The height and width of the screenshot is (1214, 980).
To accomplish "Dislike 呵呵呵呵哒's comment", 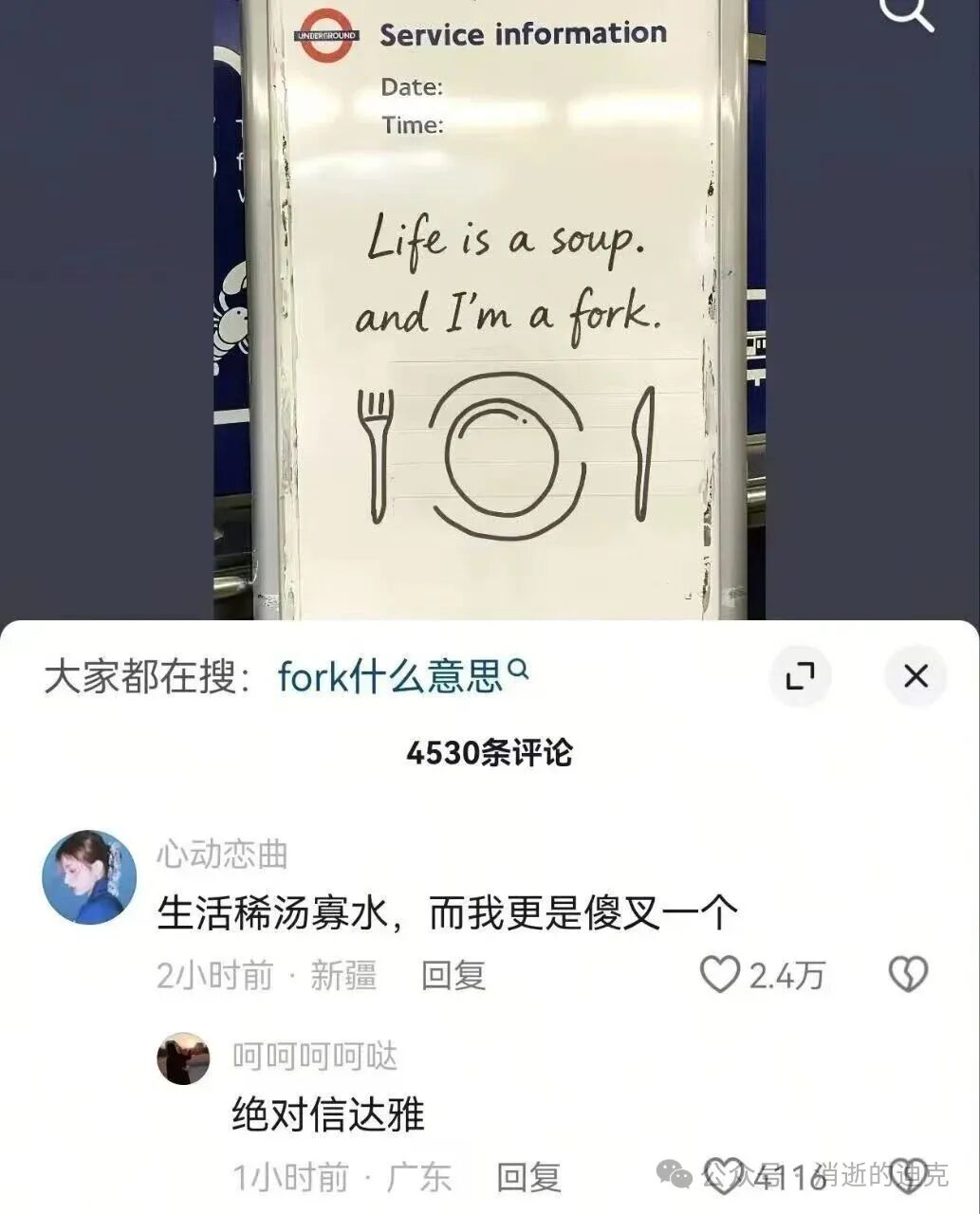I will (908, 1177).
